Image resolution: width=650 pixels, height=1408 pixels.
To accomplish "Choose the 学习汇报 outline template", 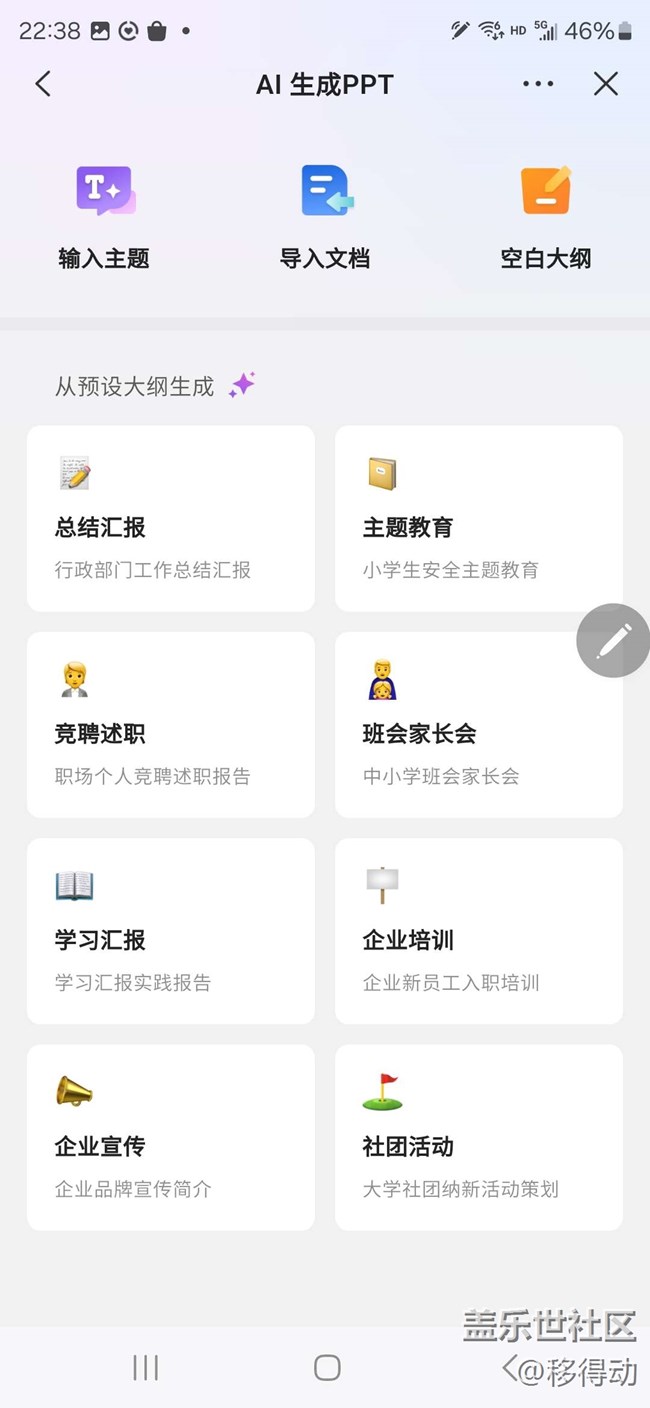I will [171, 931].
